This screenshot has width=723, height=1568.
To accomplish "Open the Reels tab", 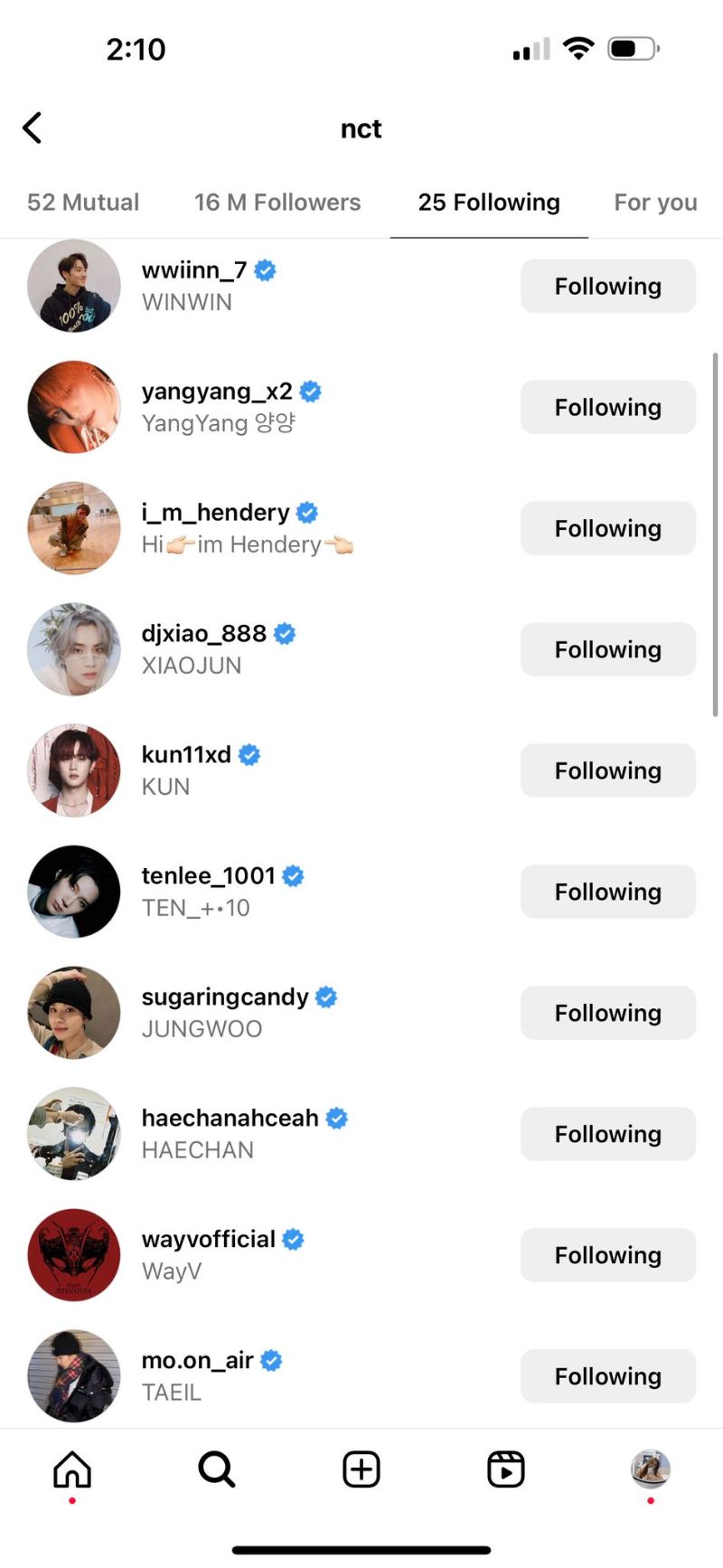I will click(x=506, y=1470).
